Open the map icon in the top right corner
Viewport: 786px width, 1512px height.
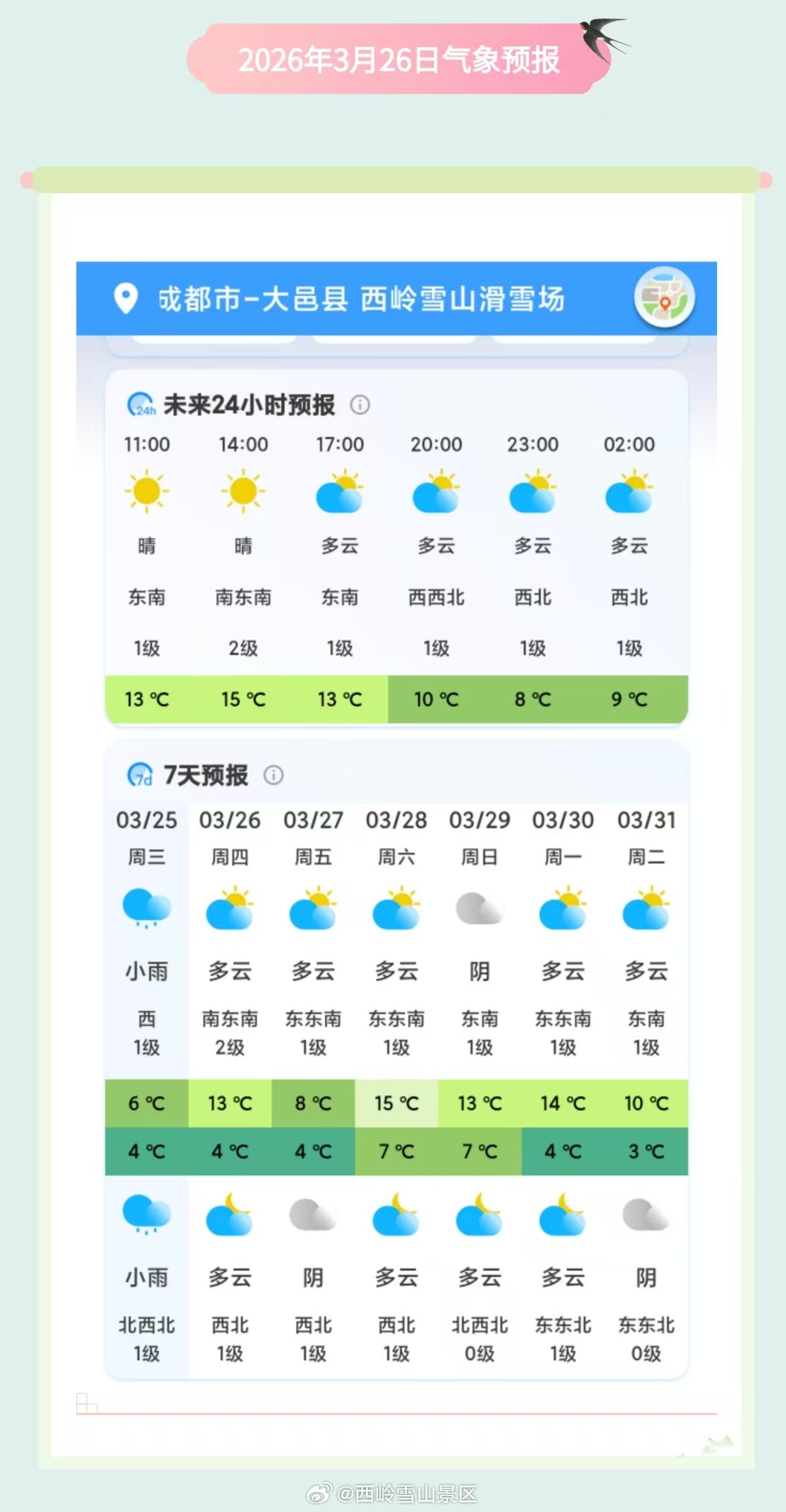click(x=664, y=298)
